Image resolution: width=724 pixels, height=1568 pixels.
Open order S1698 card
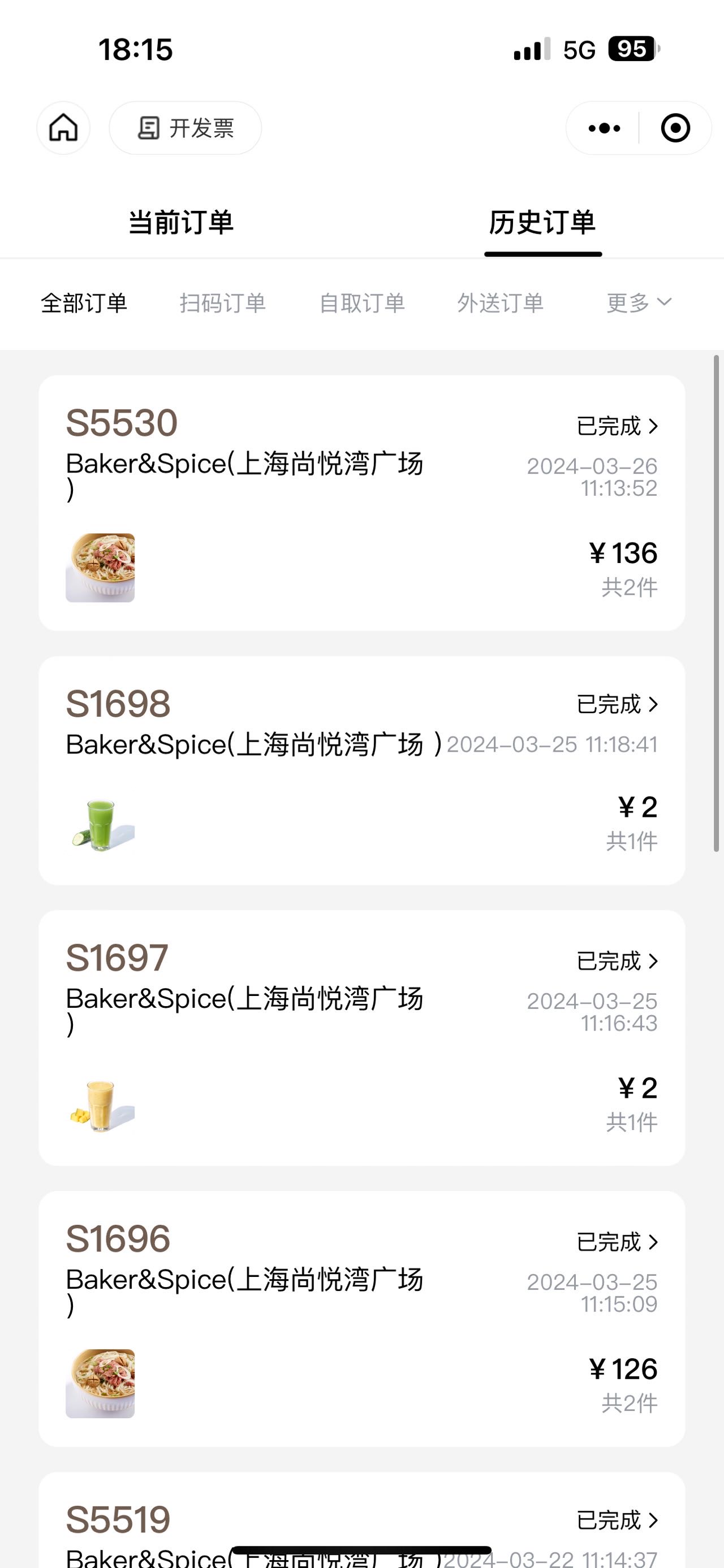click(x=361, y=770)
